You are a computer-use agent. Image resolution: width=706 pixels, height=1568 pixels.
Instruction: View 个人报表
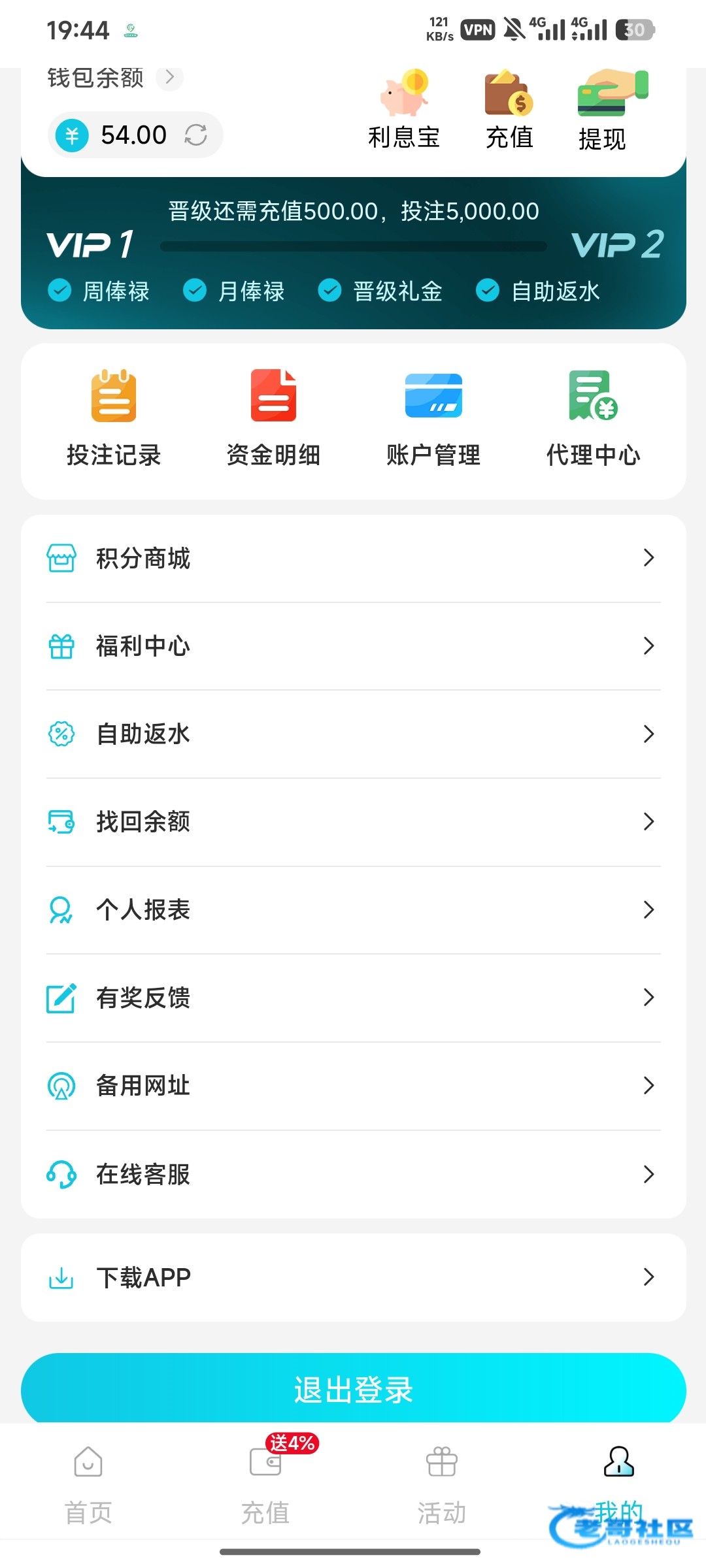click(x=354, y=910)
